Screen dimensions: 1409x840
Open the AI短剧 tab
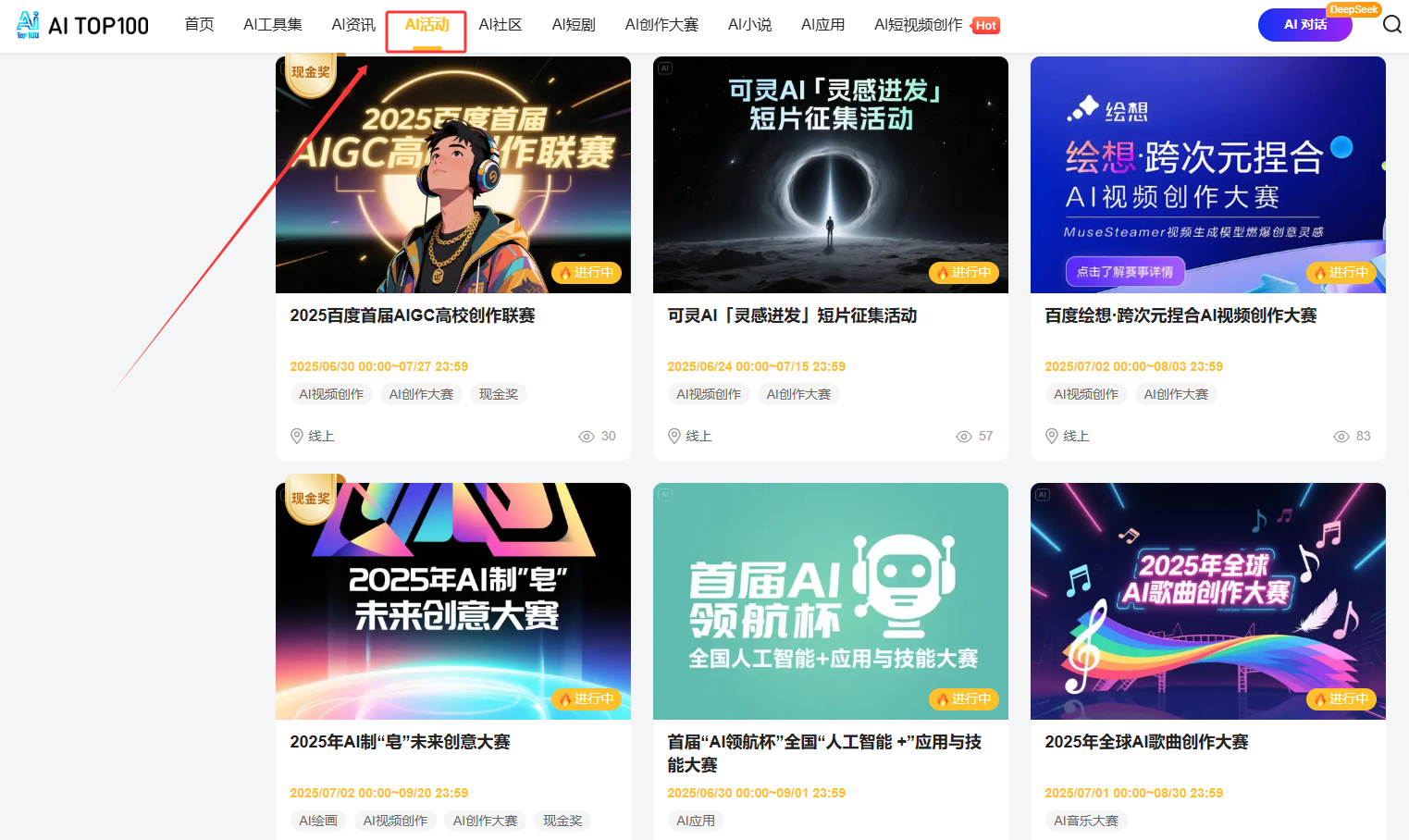[574, 25]
